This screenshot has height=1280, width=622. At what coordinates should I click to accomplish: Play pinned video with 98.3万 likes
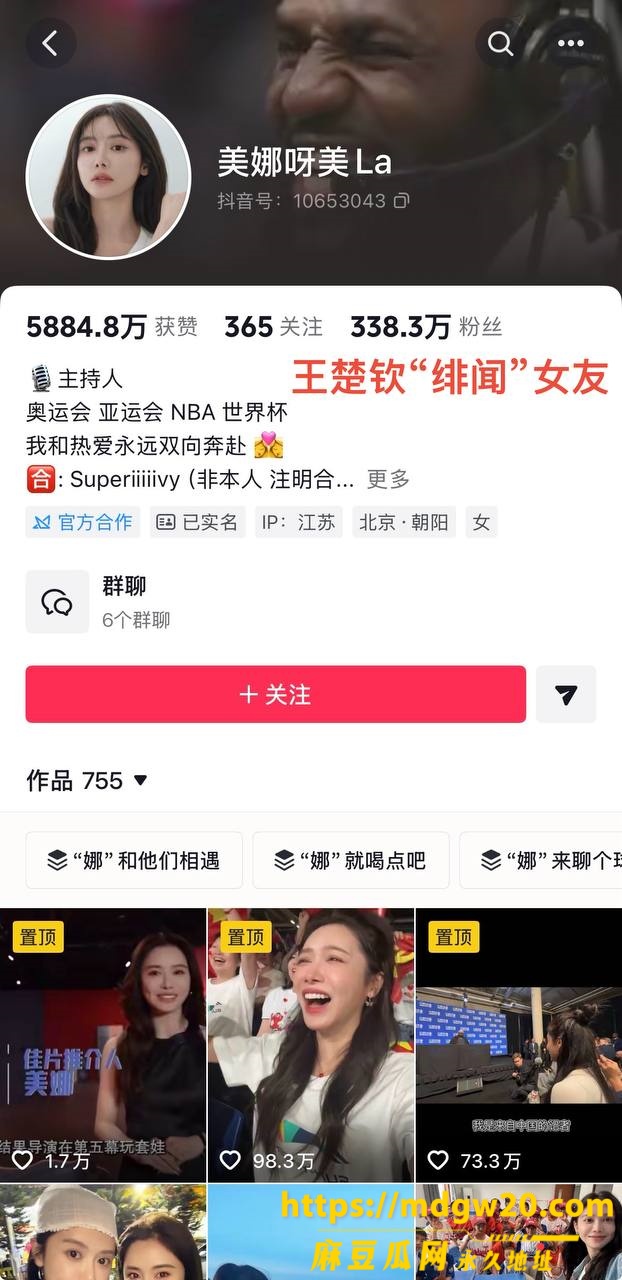[x=311, y=1044]
